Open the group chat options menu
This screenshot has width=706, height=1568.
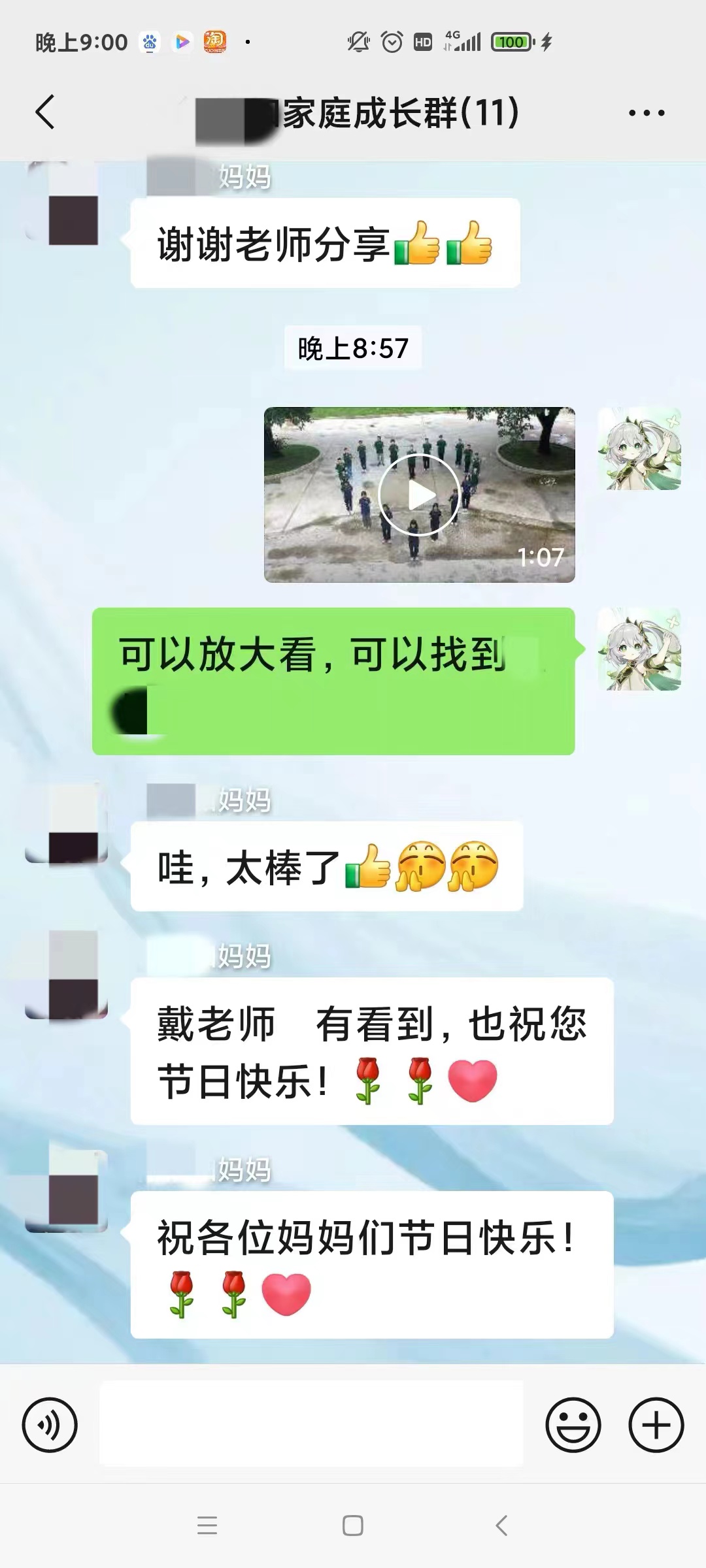tap(646, 113)
